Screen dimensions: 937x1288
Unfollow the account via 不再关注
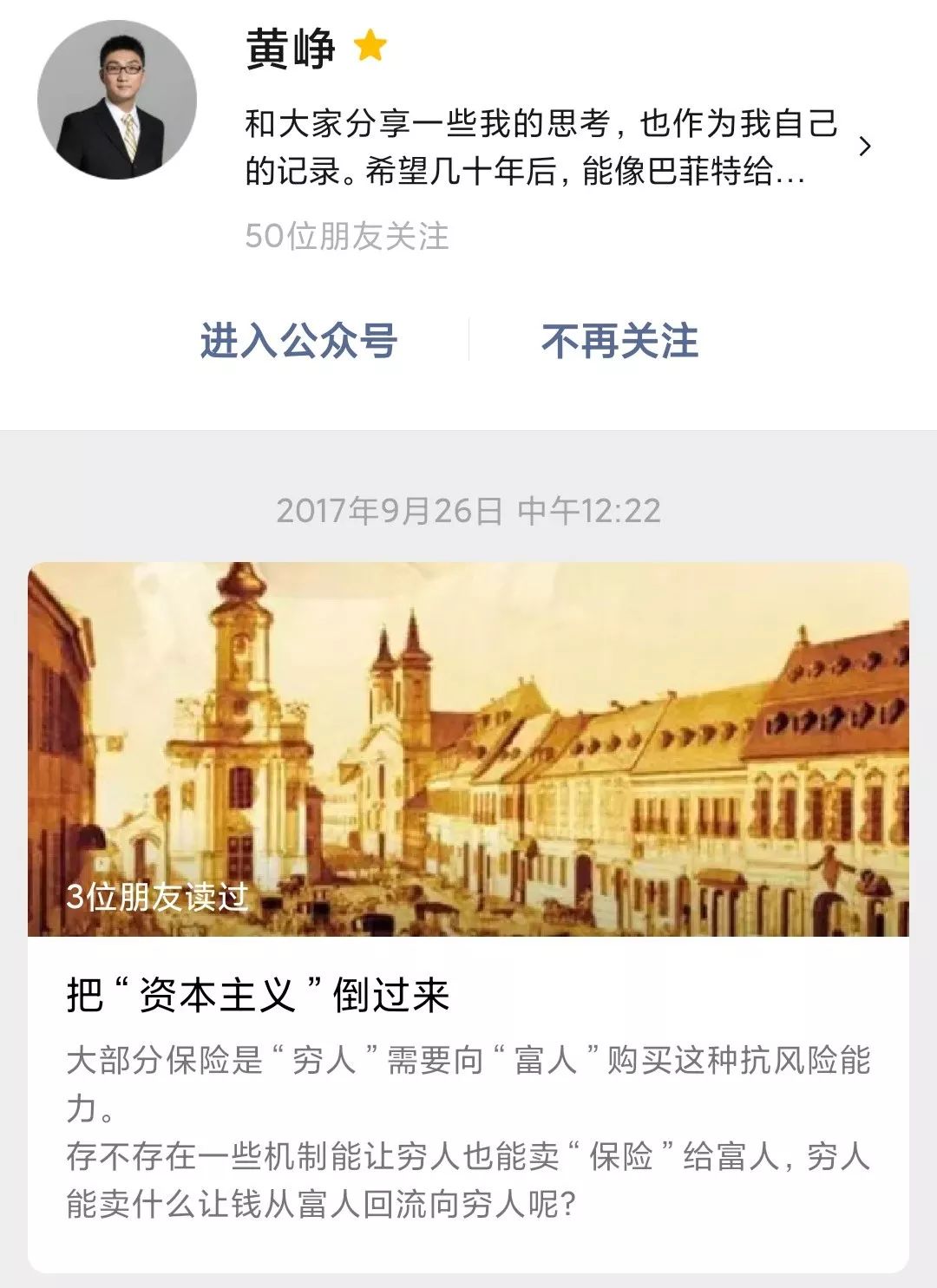[x=619, y=340]
